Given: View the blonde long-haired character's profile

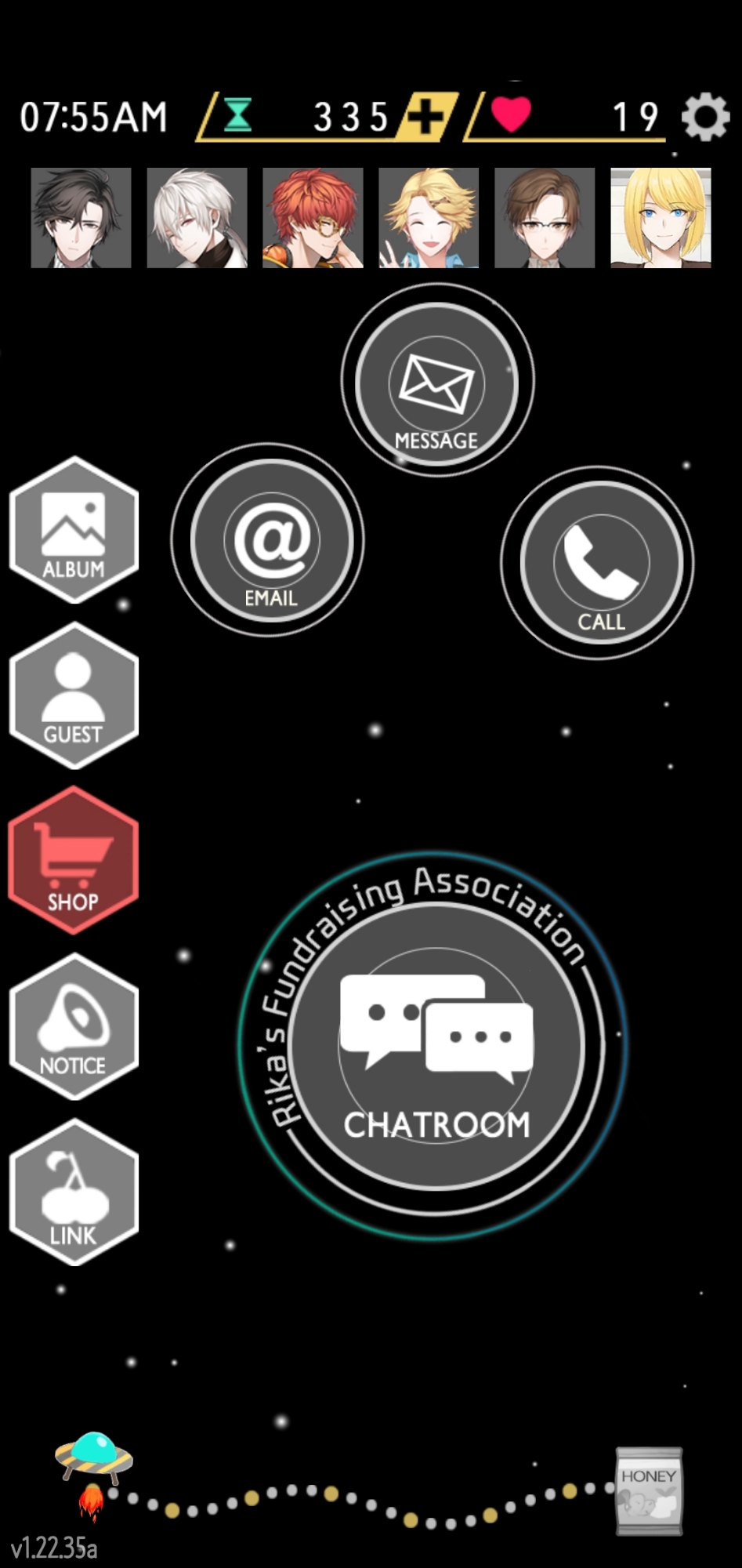Looking at the screenshot, I should click(661, 218).
